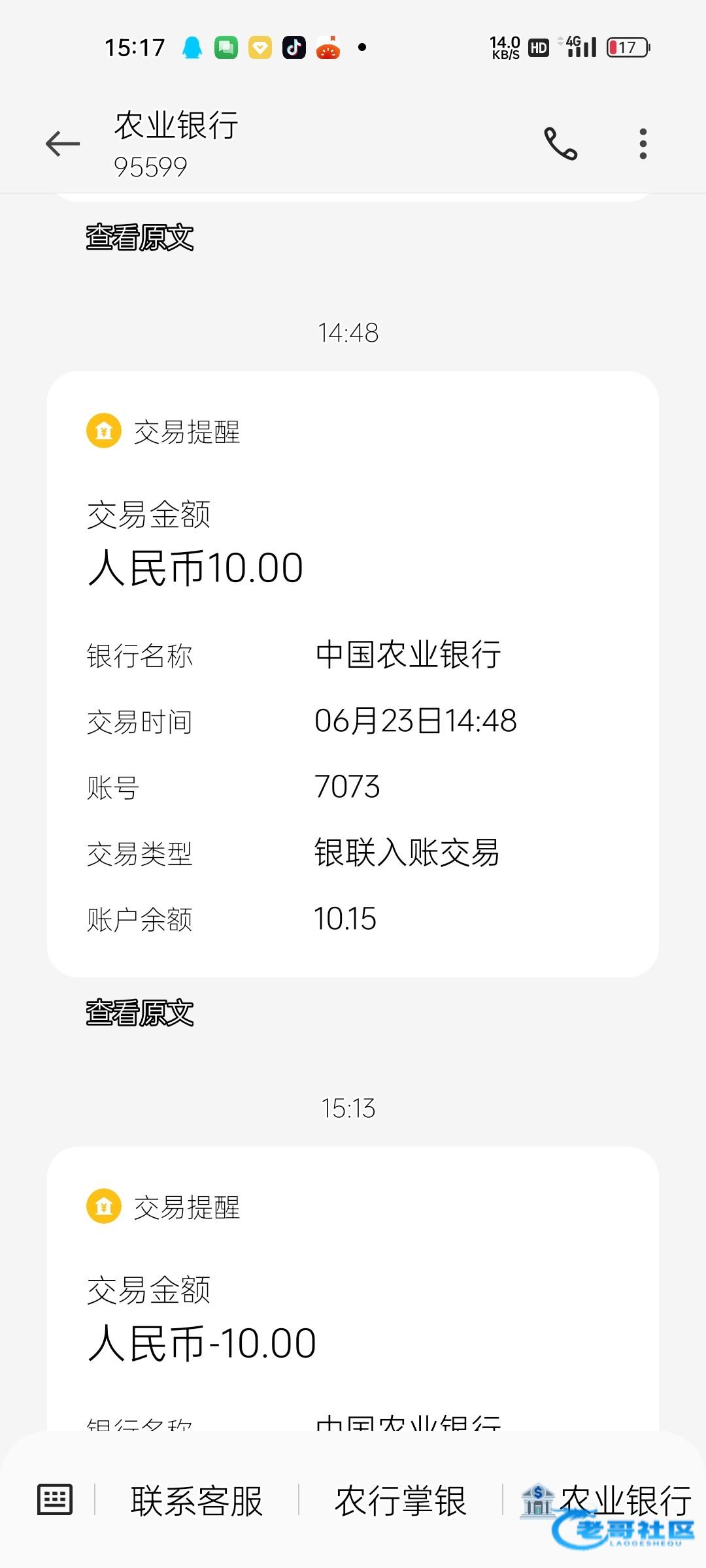Screen dimensions: 706x1568
Task: Open the 农行掌银 menu
Action: point(400,1501)
